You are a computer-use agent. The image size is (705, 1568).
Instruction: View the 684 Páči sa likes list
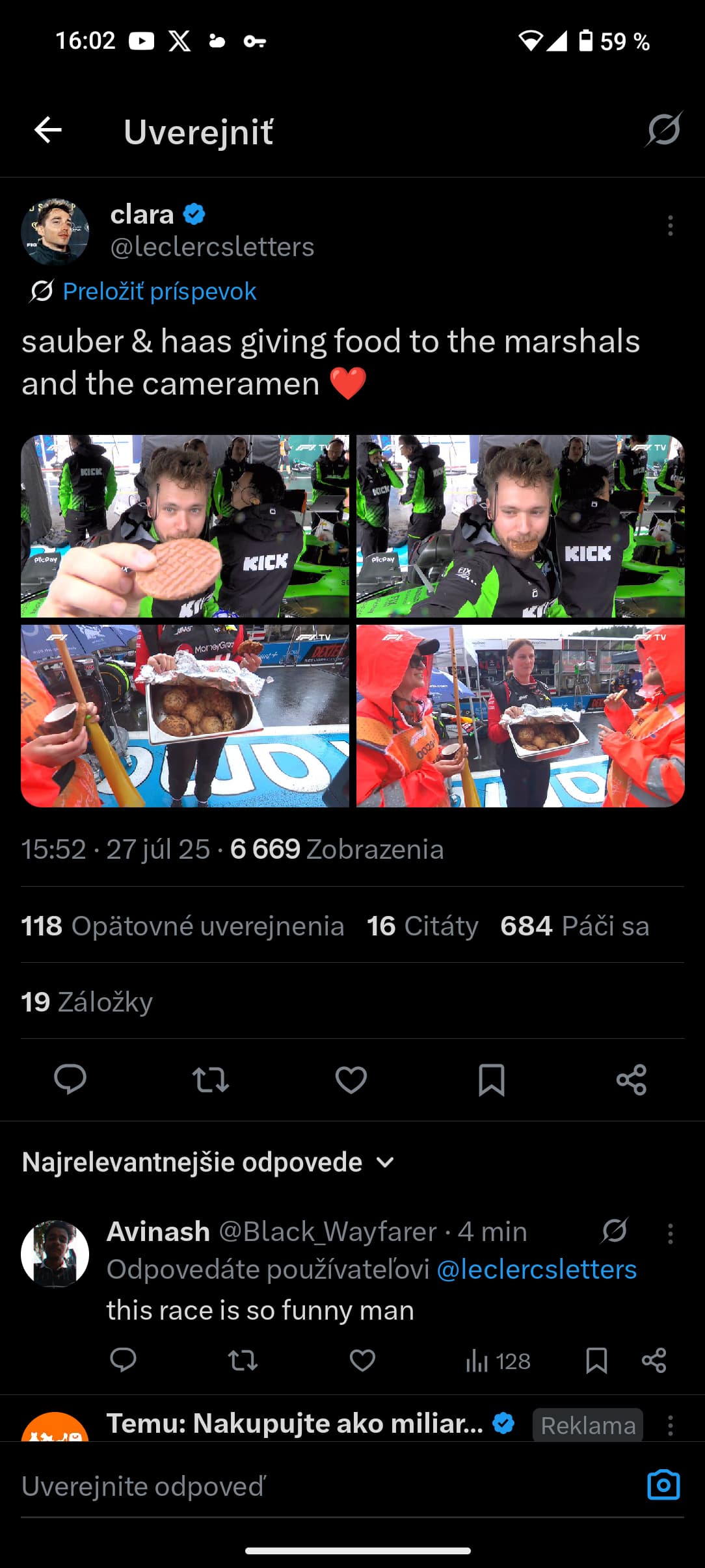coord(575,926)
